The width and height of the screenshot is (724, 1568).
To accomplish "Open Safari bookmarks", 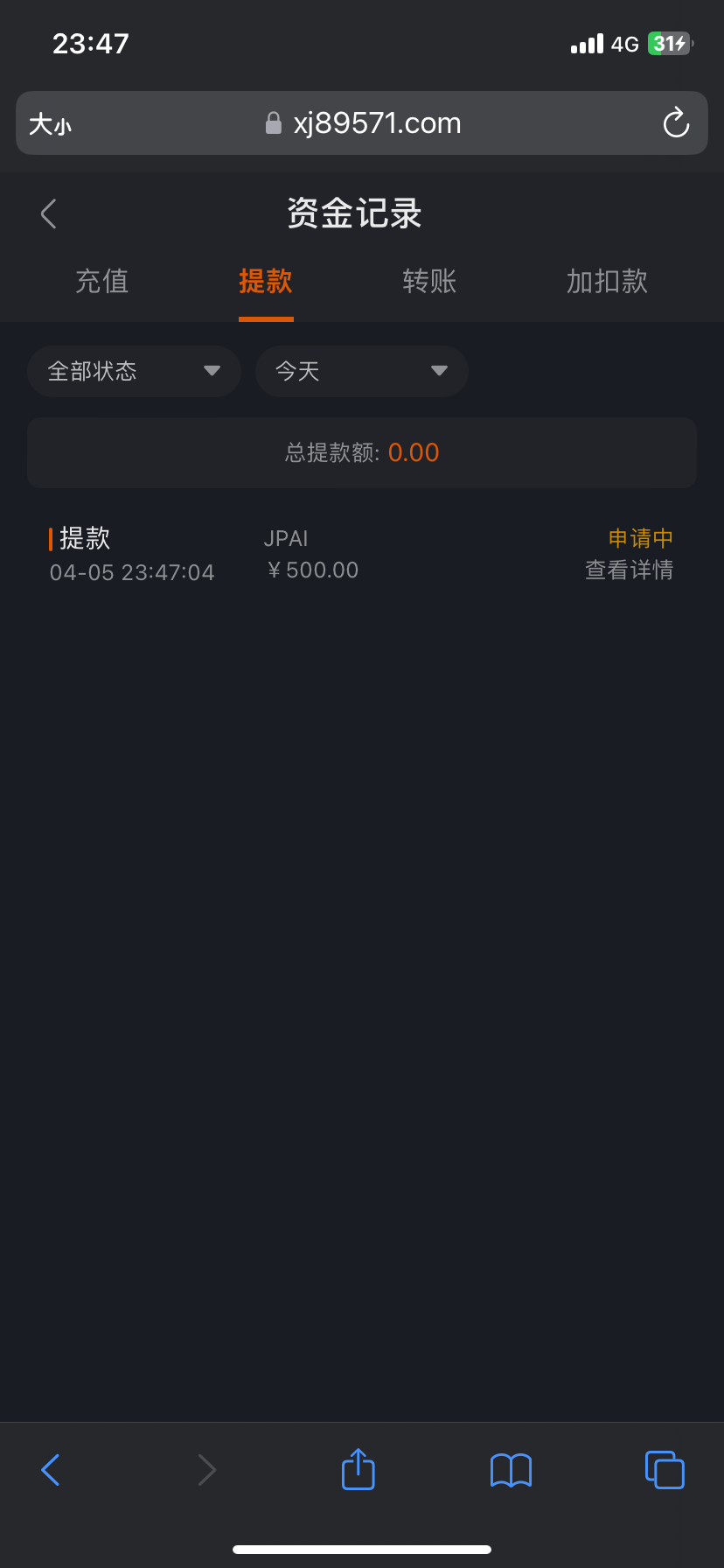I will pos(511,1470).
